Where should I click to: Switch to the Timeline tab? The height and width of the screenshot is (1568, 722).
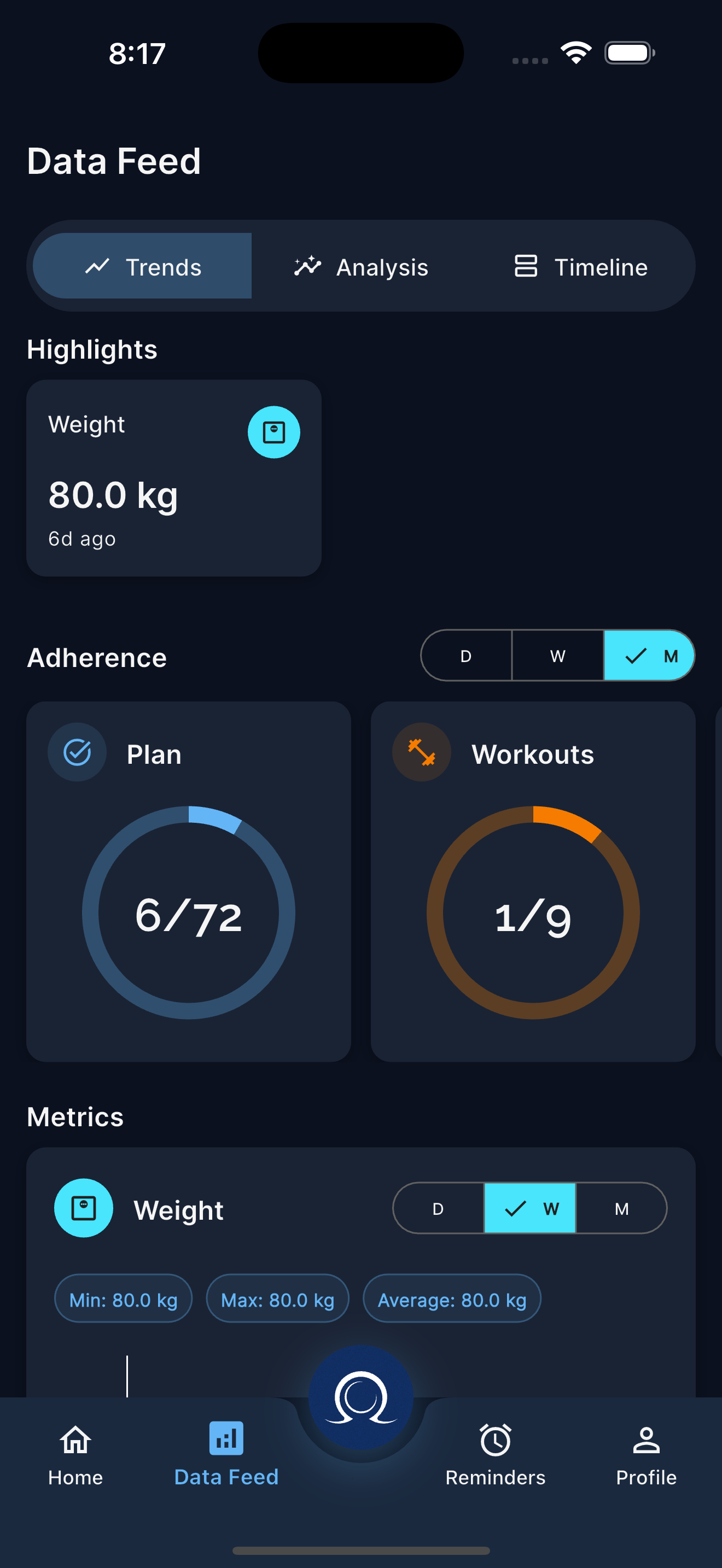(x=580, y=267)
